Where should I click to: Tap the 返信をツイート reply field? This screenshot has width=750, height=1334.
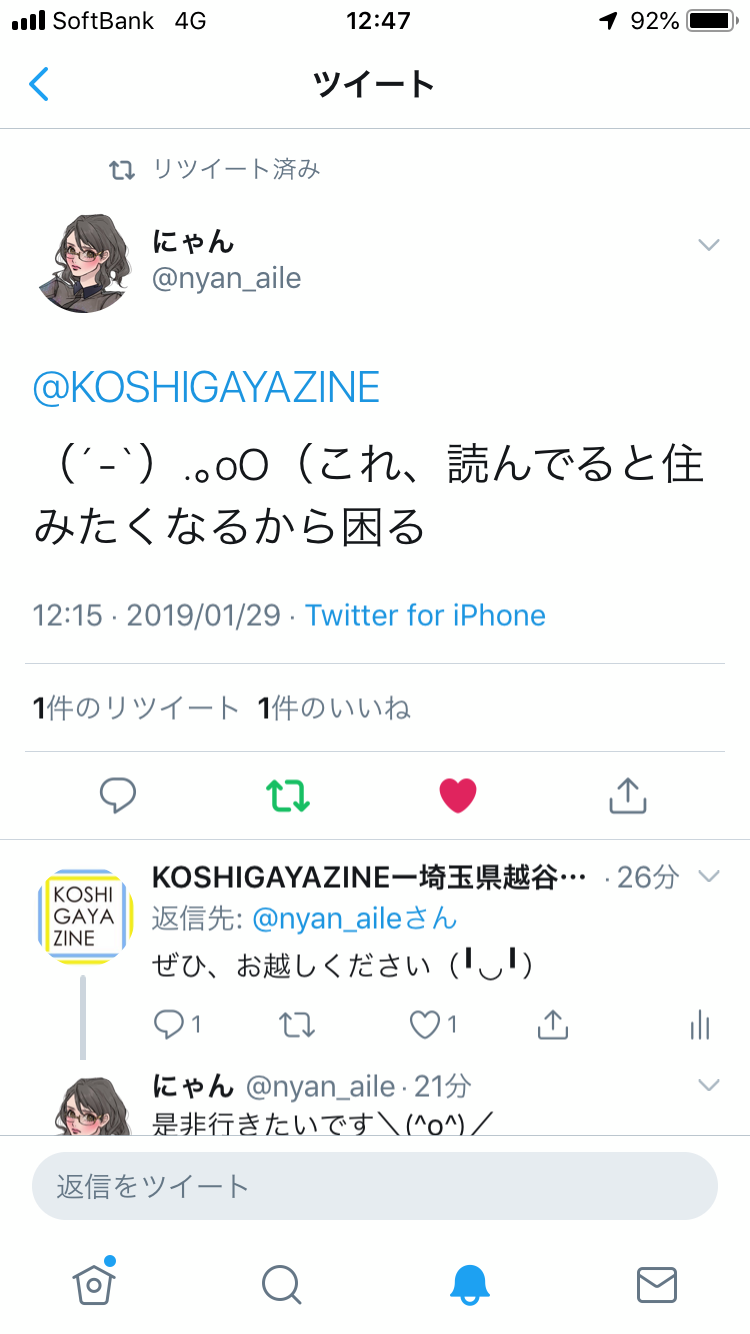click(374, 1187)
